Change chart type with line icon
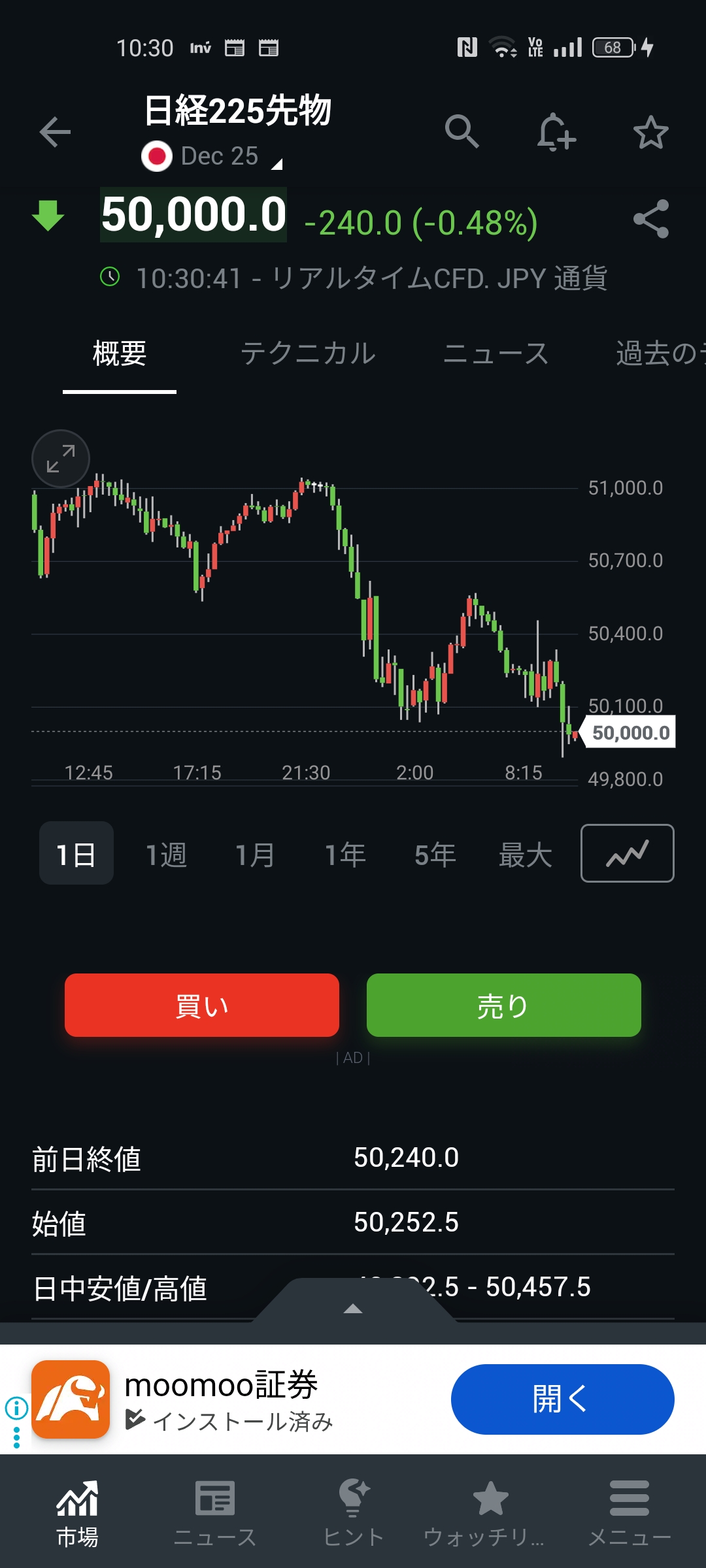The image size is (706, 1568). [627, 853]
